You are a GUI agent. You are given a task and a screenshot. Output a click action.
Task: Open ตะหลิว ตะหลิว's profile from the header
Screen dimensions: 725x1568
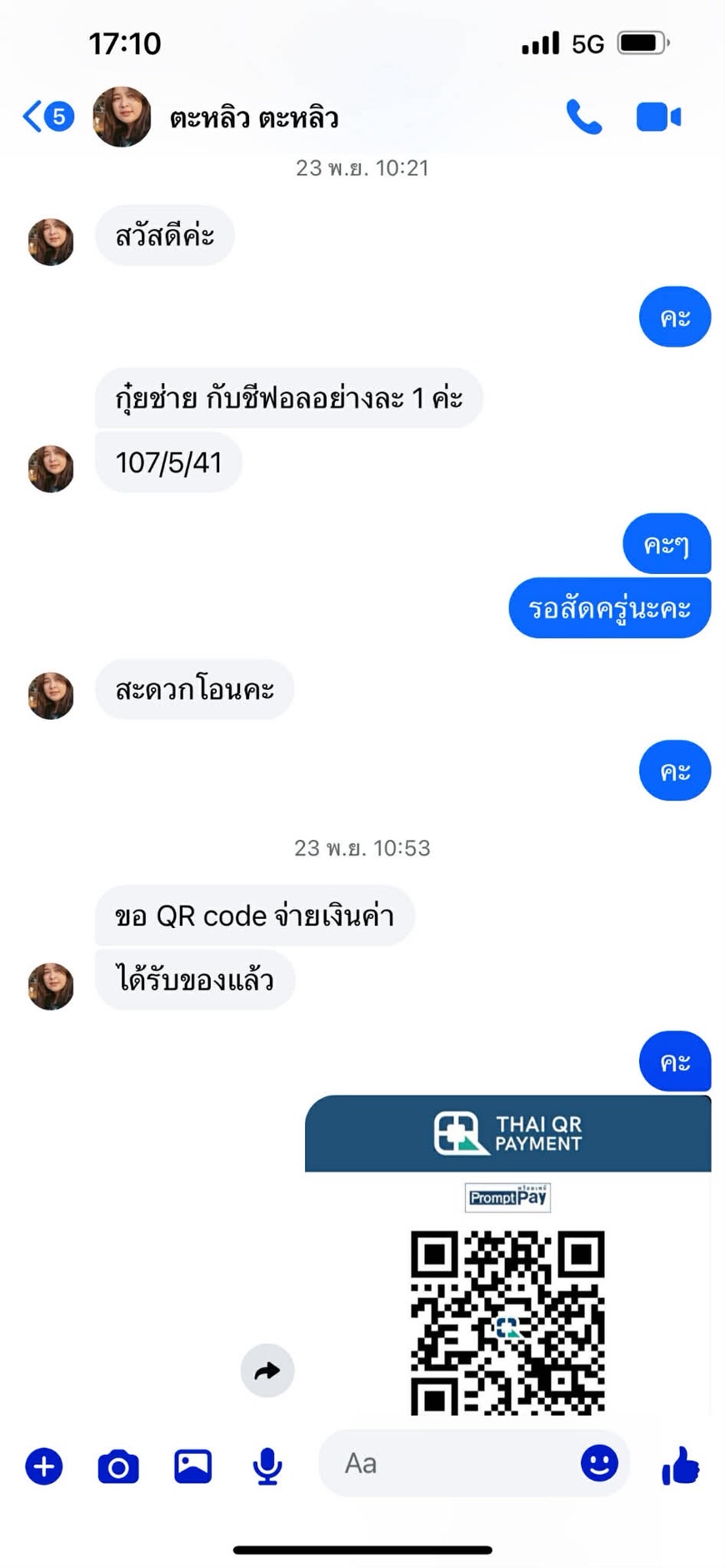(253, 118)
